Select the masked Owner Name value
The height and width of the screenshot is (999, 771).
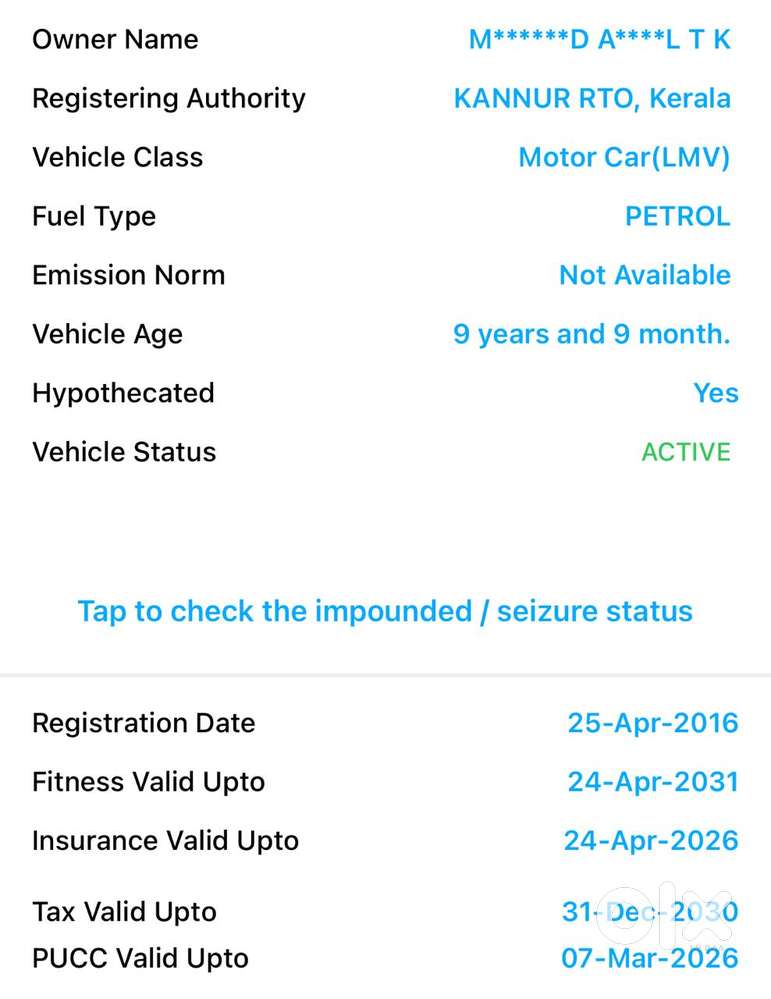[x=598, y=39]
